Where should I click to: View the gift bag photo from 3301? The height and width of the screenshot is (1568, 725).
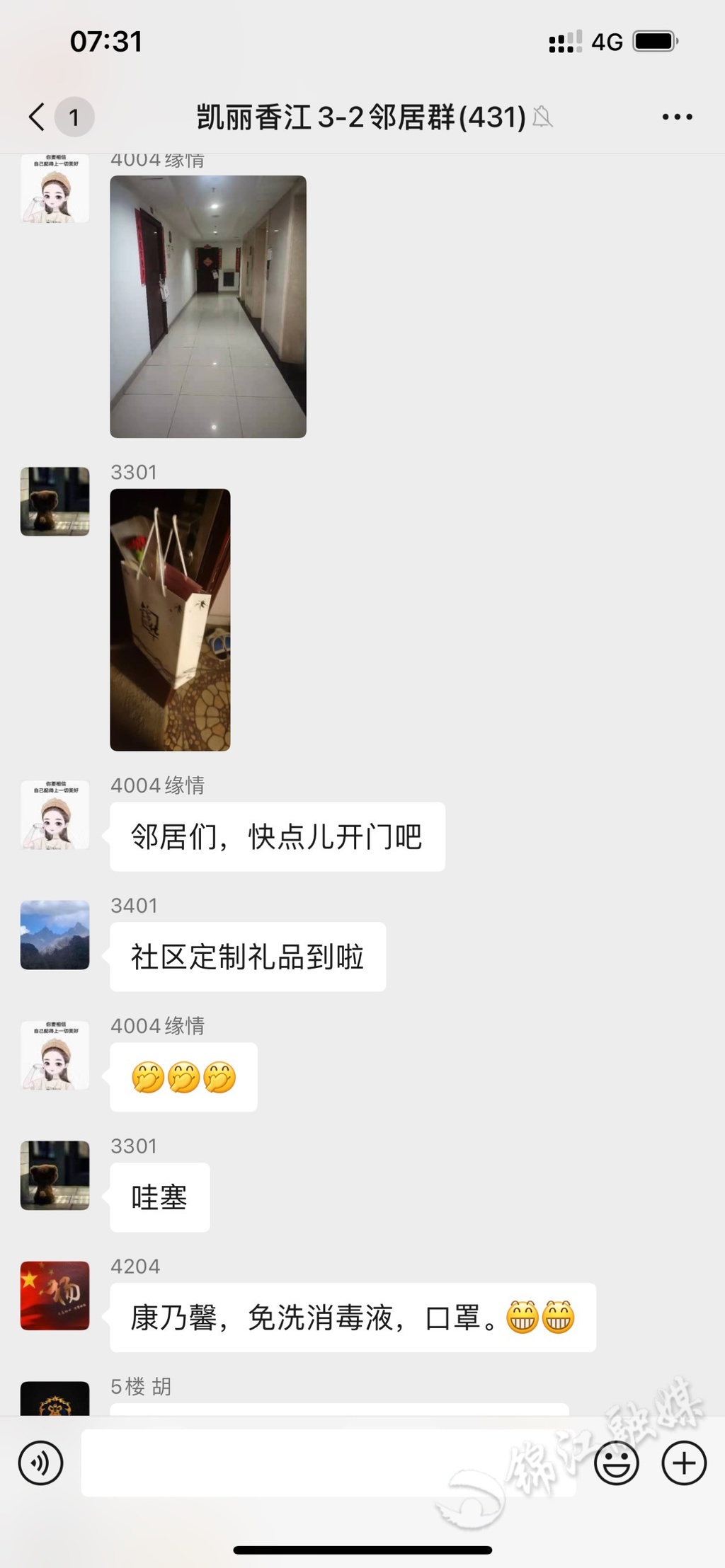pyautogui.click(x=170, y=619)
